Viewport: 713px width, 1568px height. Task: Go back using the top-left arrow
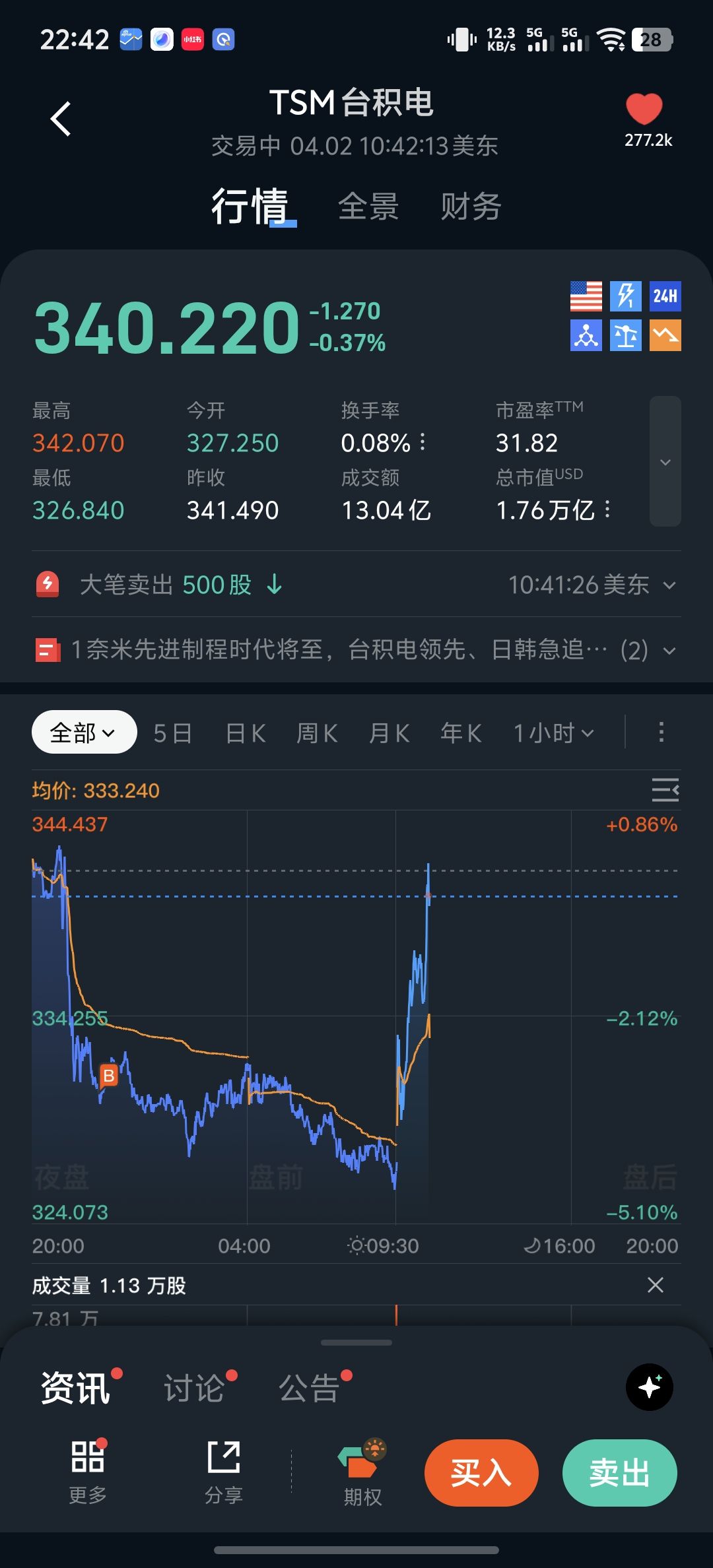click(x=61, y=119)
